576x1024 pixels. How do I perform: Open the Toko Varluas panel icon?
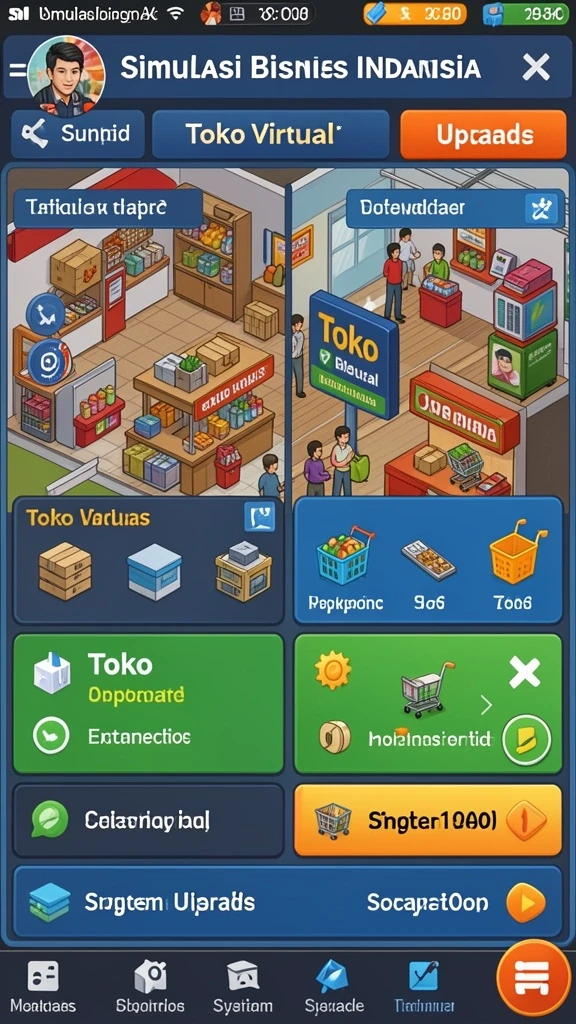click(259, 517)
